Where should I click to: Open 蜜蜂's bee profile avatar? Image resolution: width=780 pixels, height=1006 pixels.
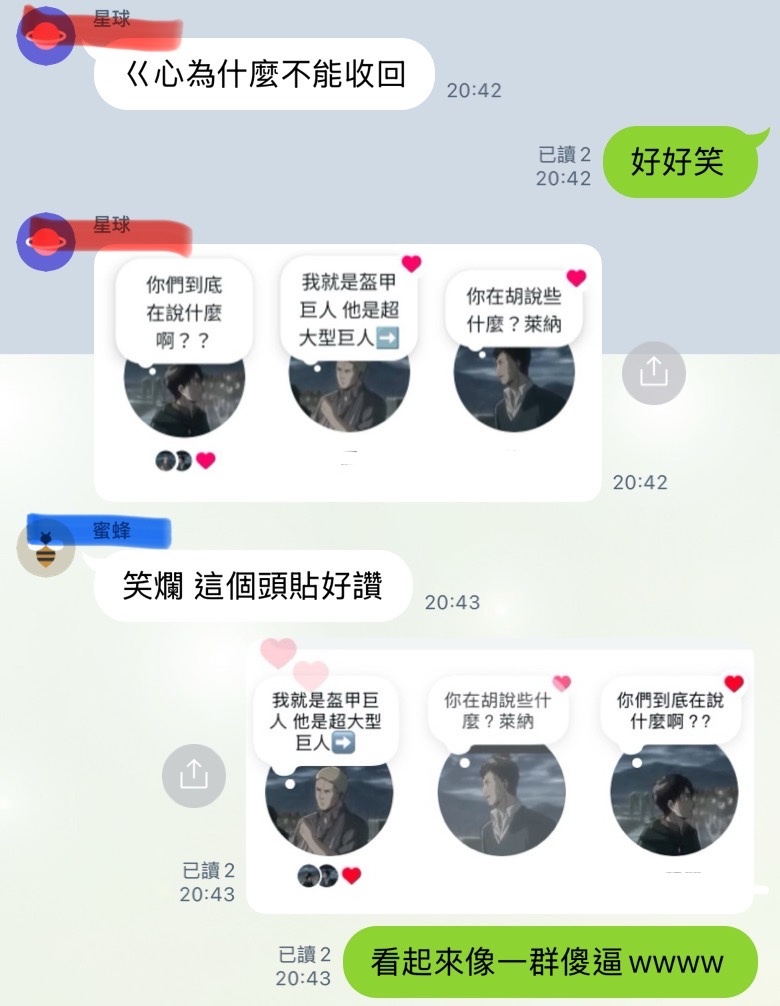point(46,550)
